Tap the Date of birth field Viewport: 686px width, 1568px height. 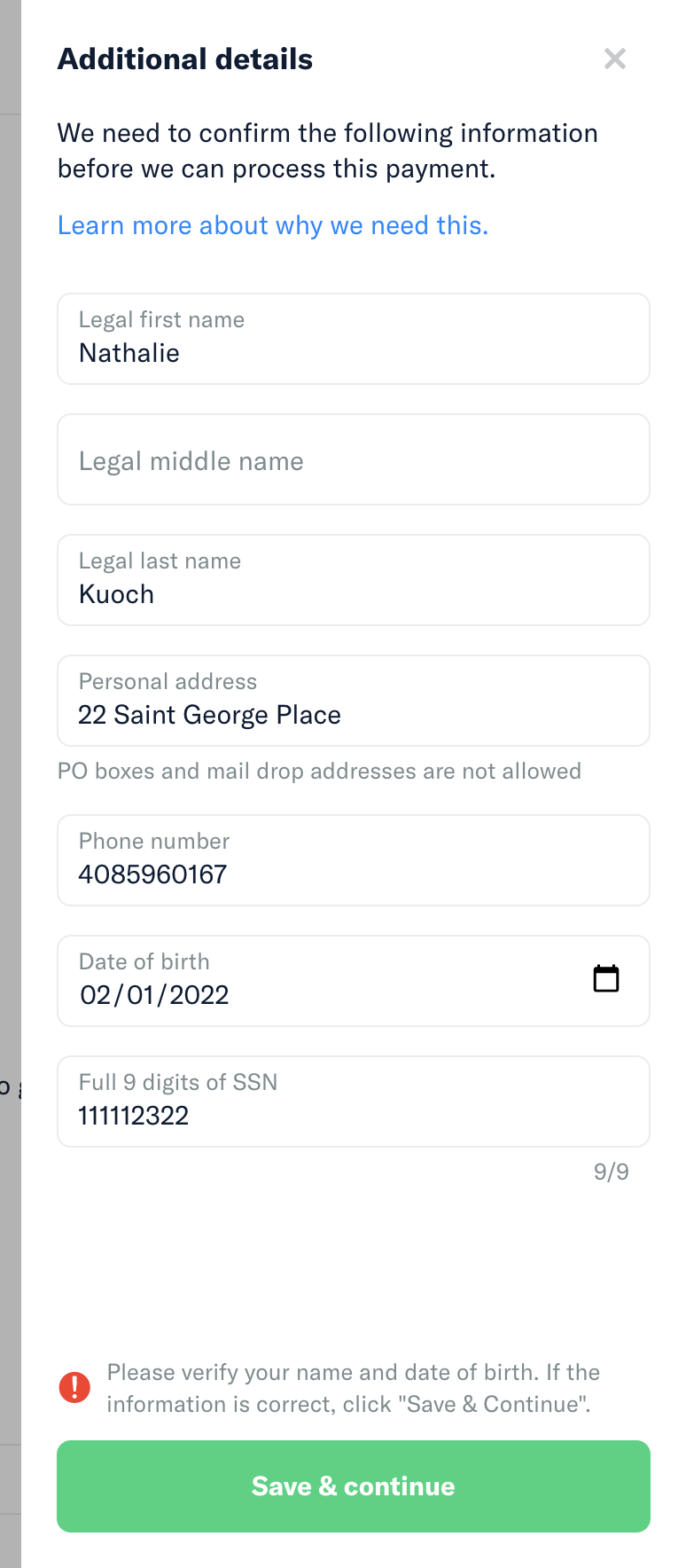pos(354,981)
